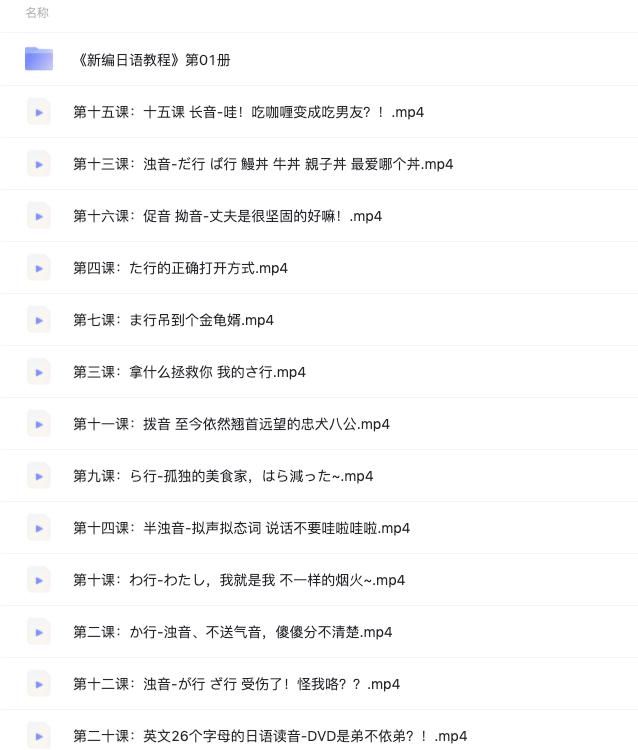Play 第十六课 促音 拗音 video file
This screenshot has height=750, width=638.
click(227, 216)
